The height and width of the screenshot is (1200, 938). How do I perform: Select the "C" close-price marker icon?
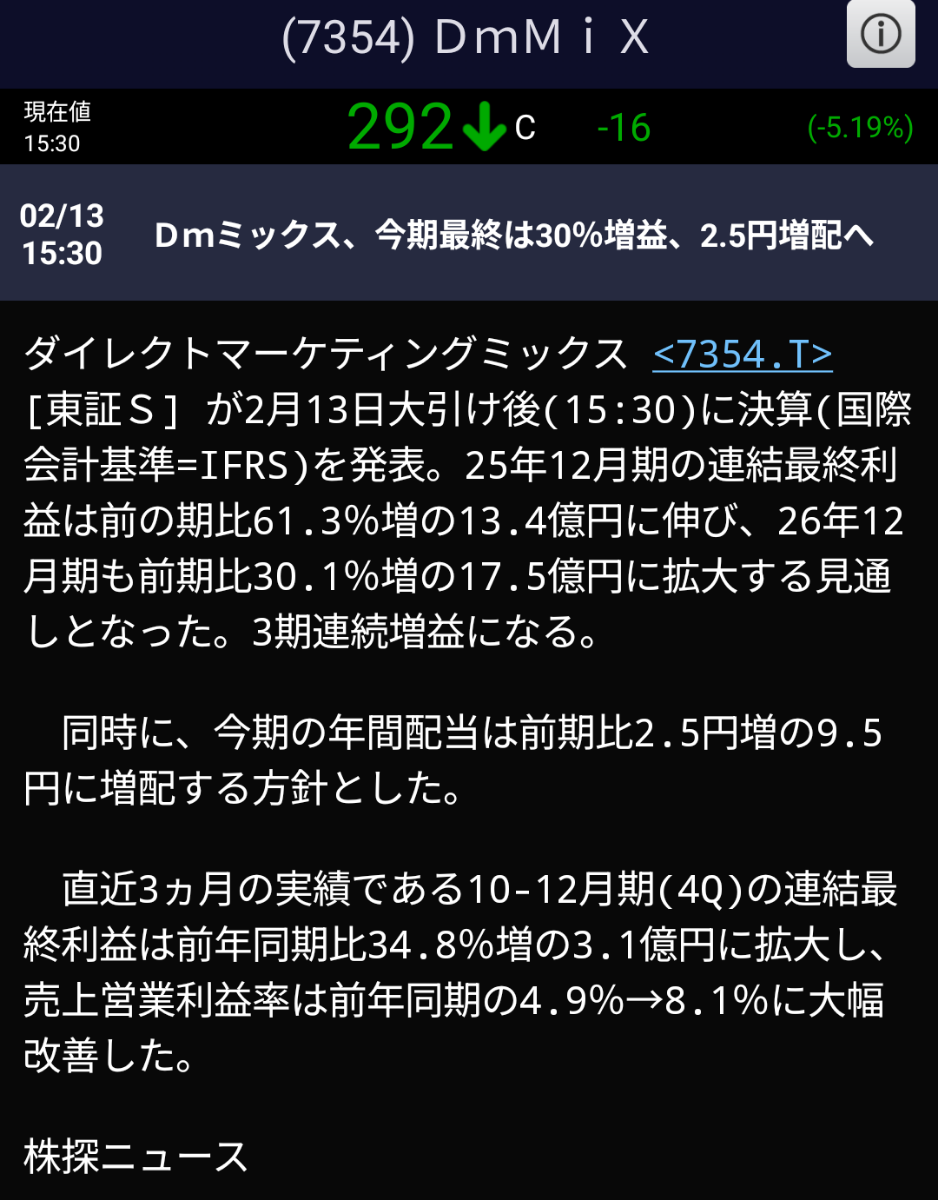tap(524, 130)
